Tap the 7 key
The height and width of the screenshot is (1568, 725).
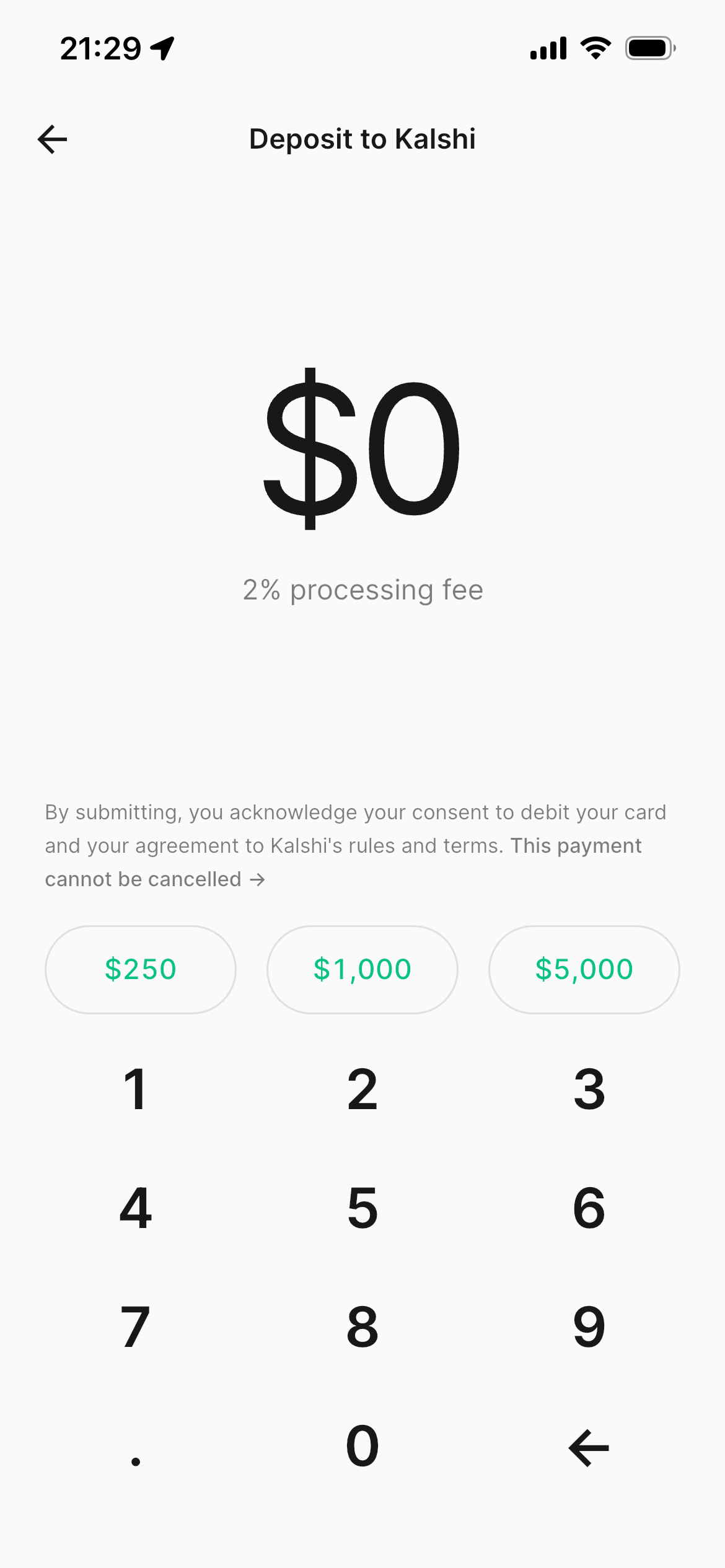point(136,1326)
